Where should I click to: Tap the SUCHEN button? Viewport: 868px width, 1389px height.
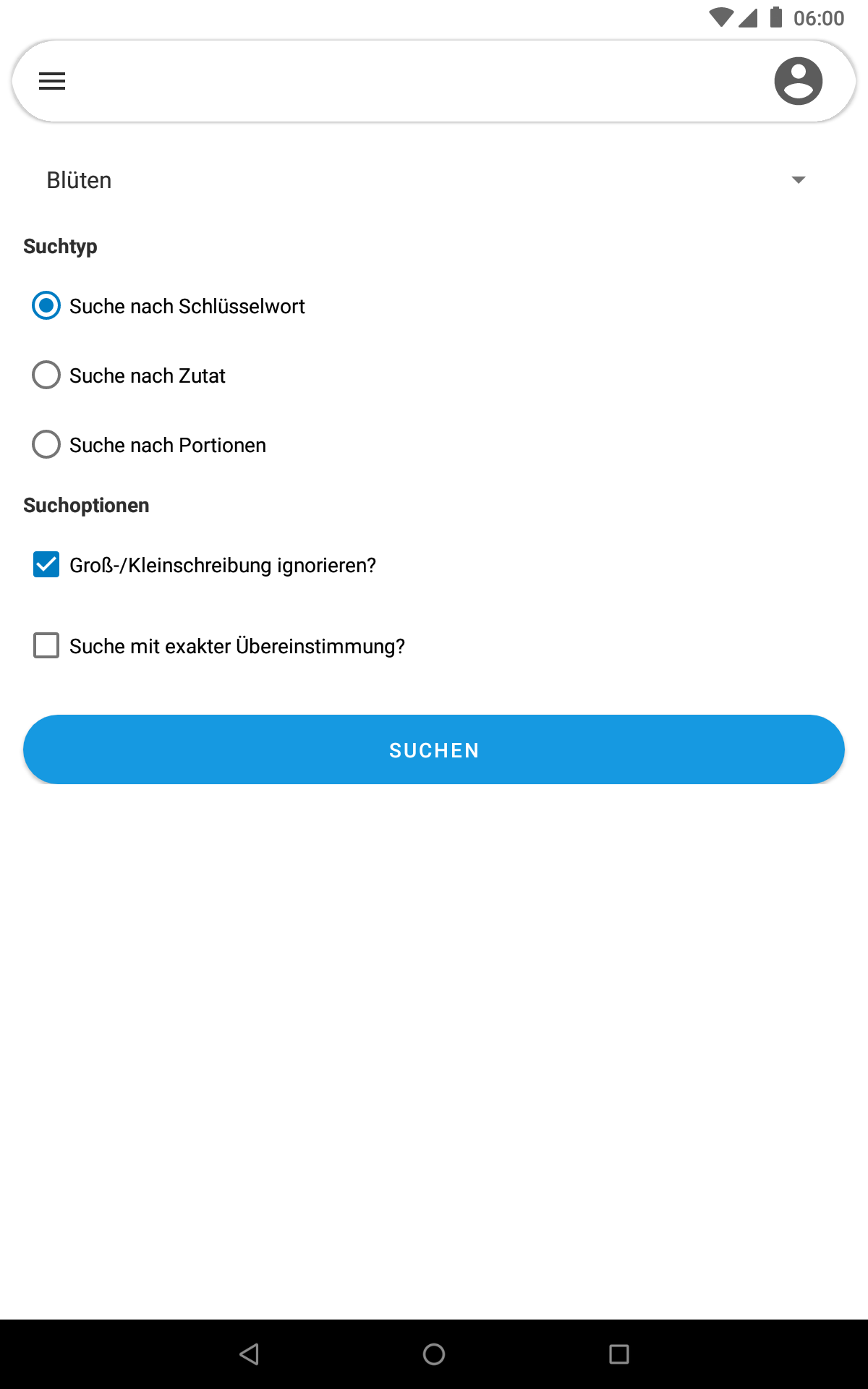[434, 750]
